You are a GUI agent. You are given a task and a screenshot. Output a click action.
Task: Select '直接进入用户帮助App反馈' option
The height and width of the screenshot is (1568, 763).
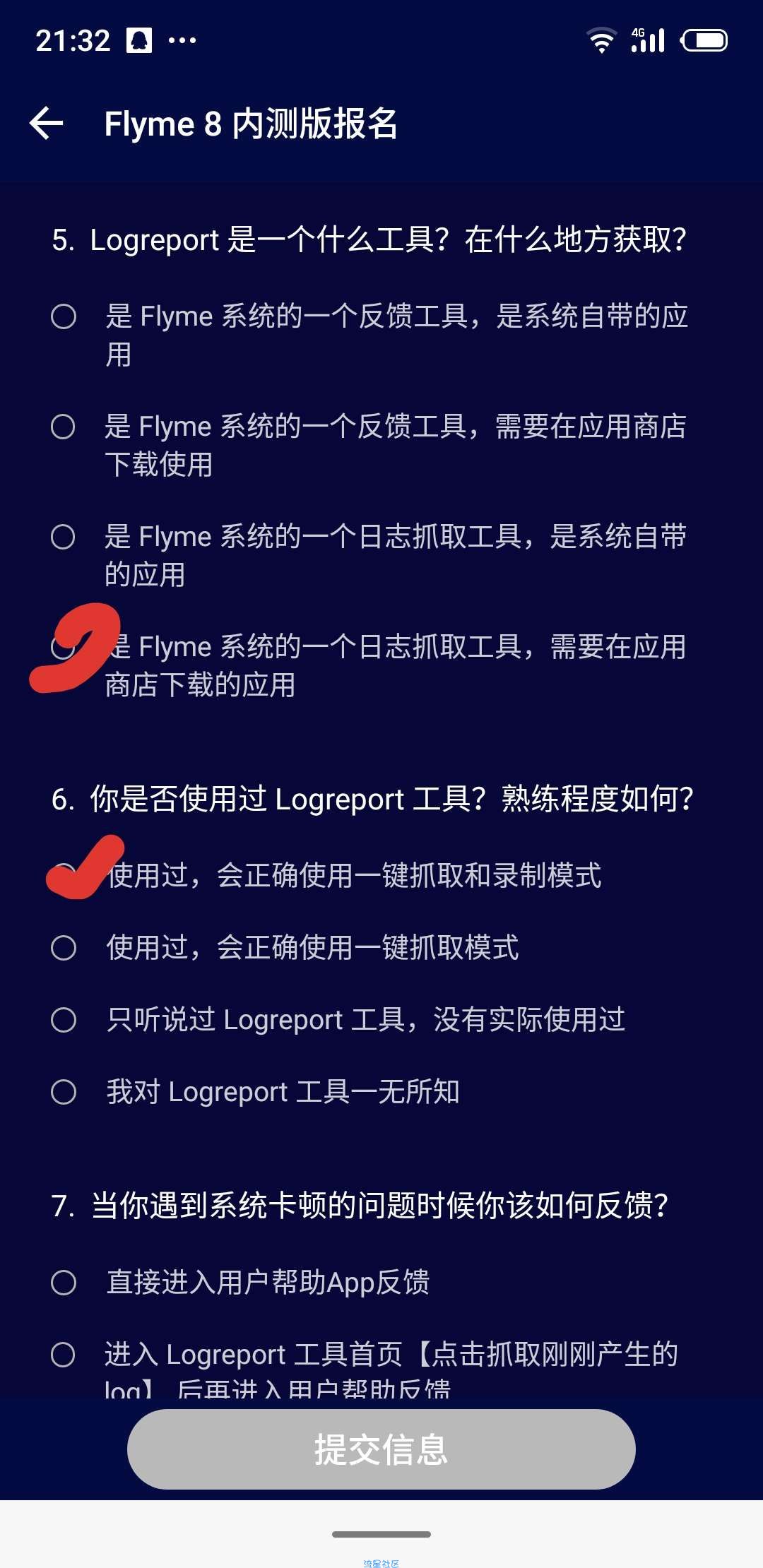(x=64, y=1283)
